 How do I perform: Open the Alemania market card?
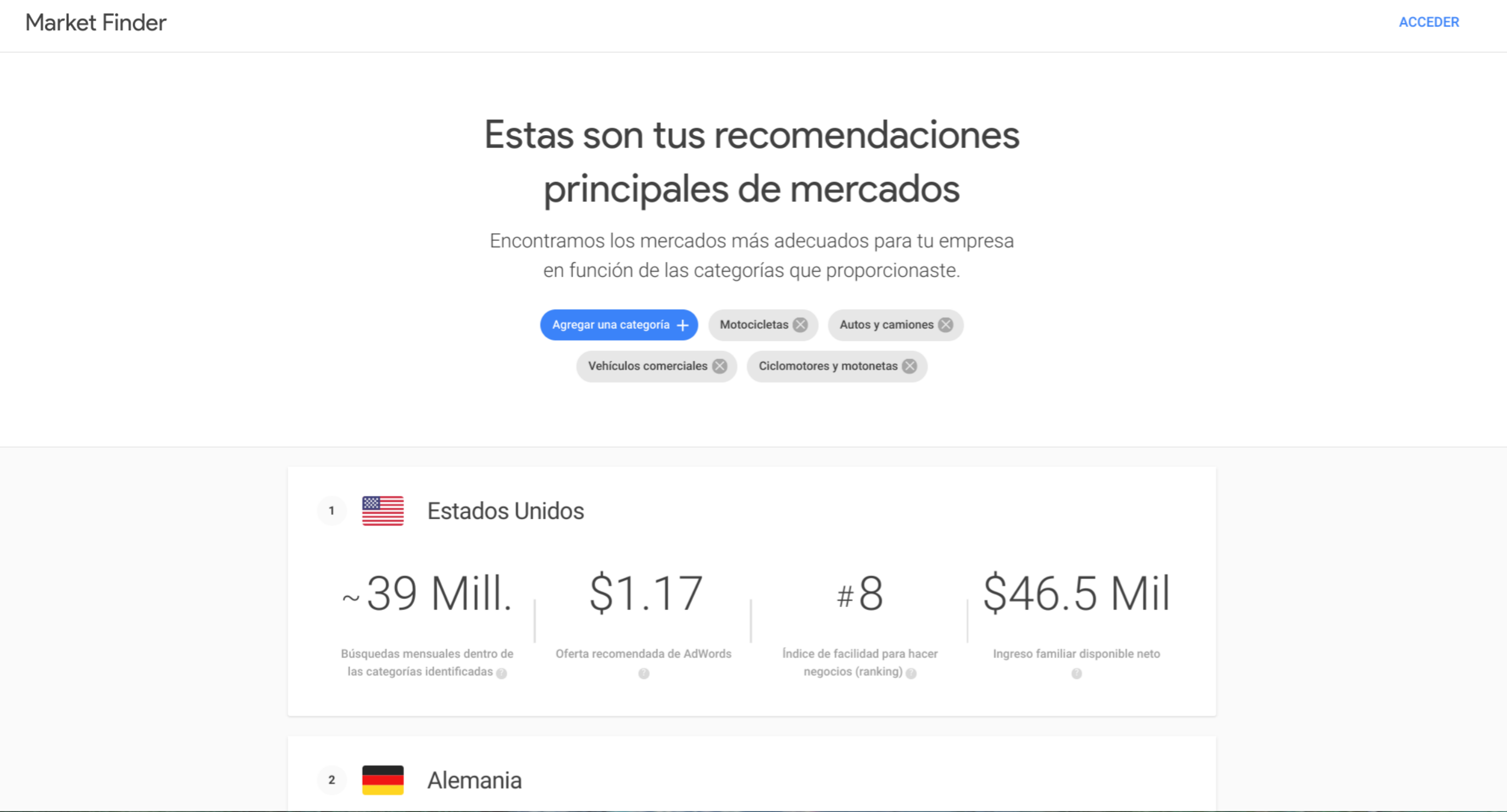pos(474,780)
